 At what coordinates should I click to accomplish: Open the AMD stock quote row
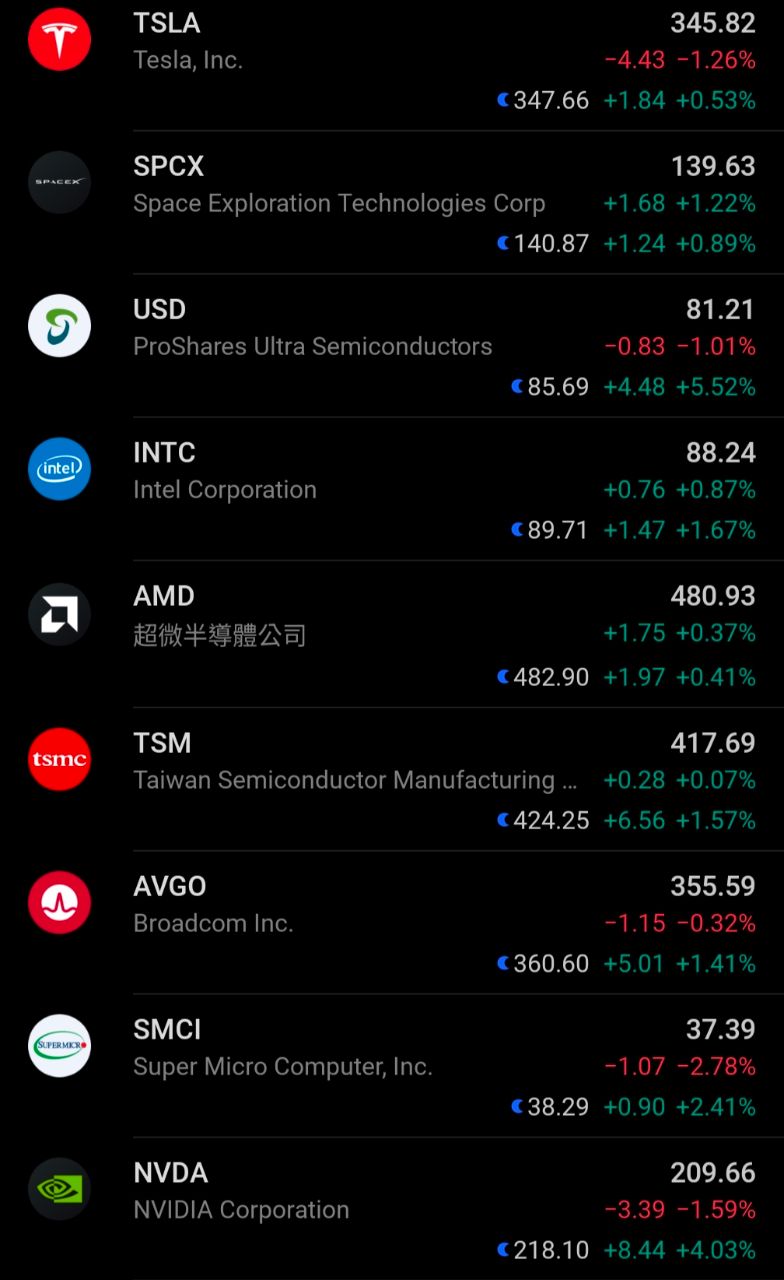[x=392, y=634]
